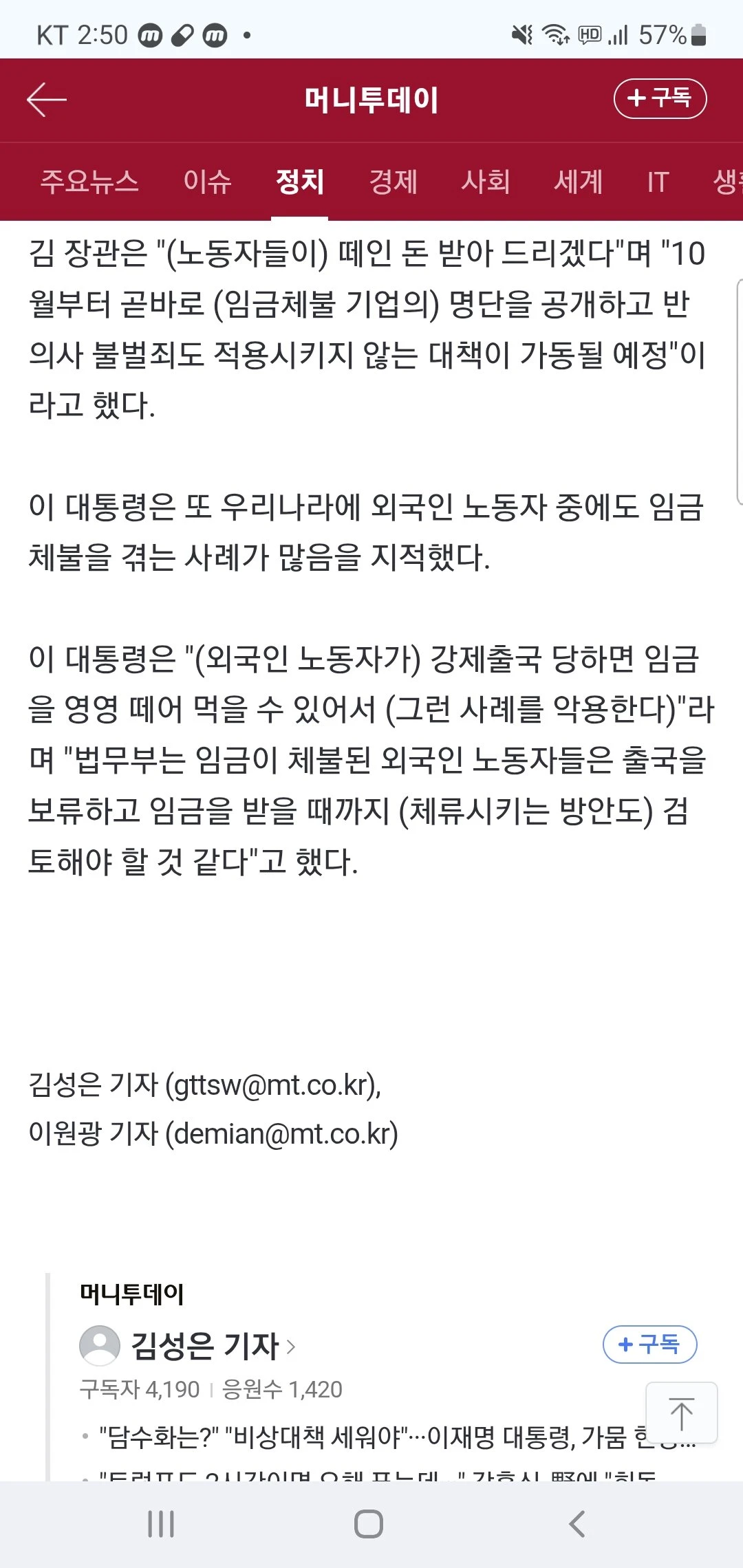
Task: Switch to the 주요뉴스 tab
Action: click(89, 182)
